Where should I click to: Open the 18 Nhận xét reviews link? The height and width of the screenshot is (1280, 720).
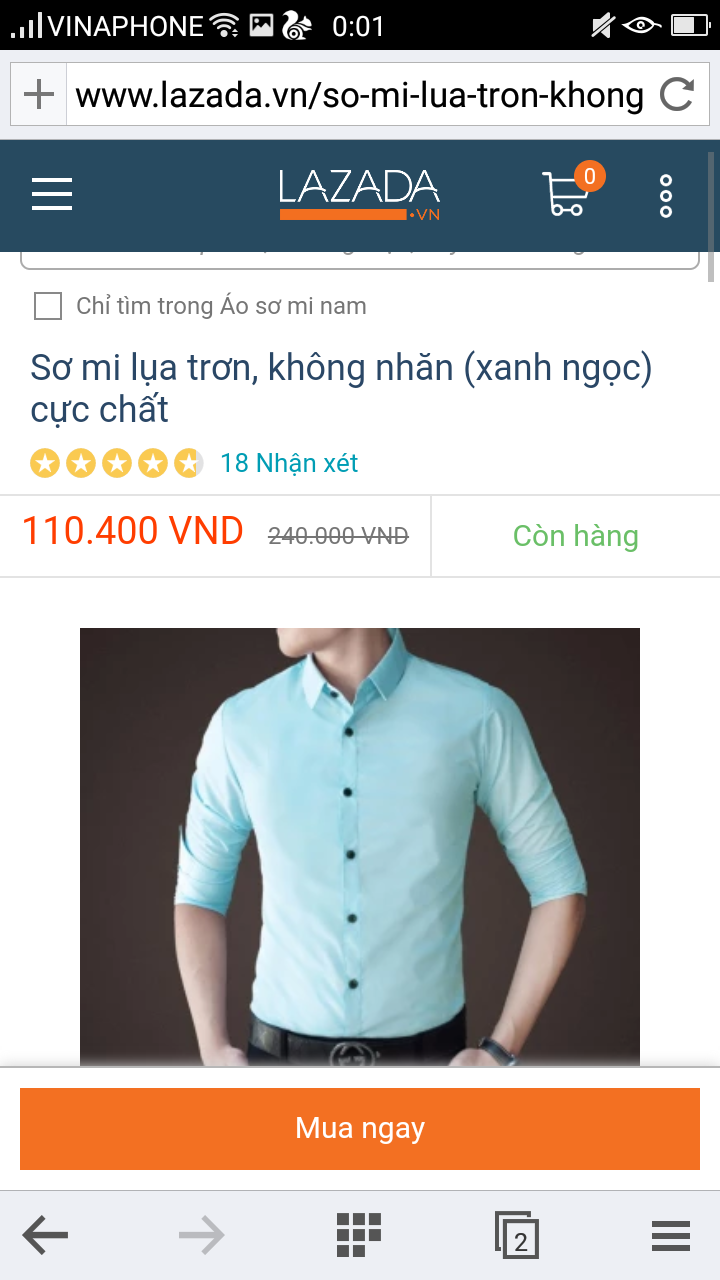coord(288,463)
